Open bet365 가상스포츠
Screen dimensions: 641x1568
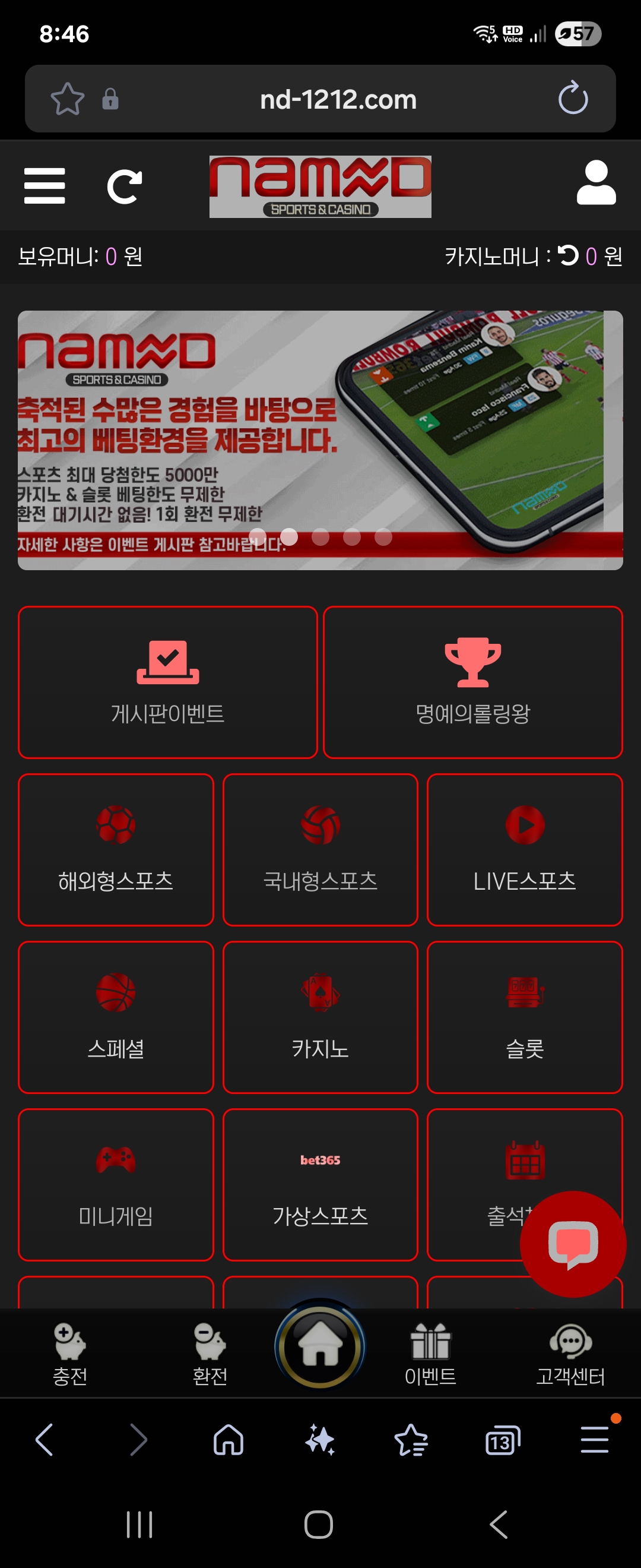pyautogui.click(x=320, y=1184)
